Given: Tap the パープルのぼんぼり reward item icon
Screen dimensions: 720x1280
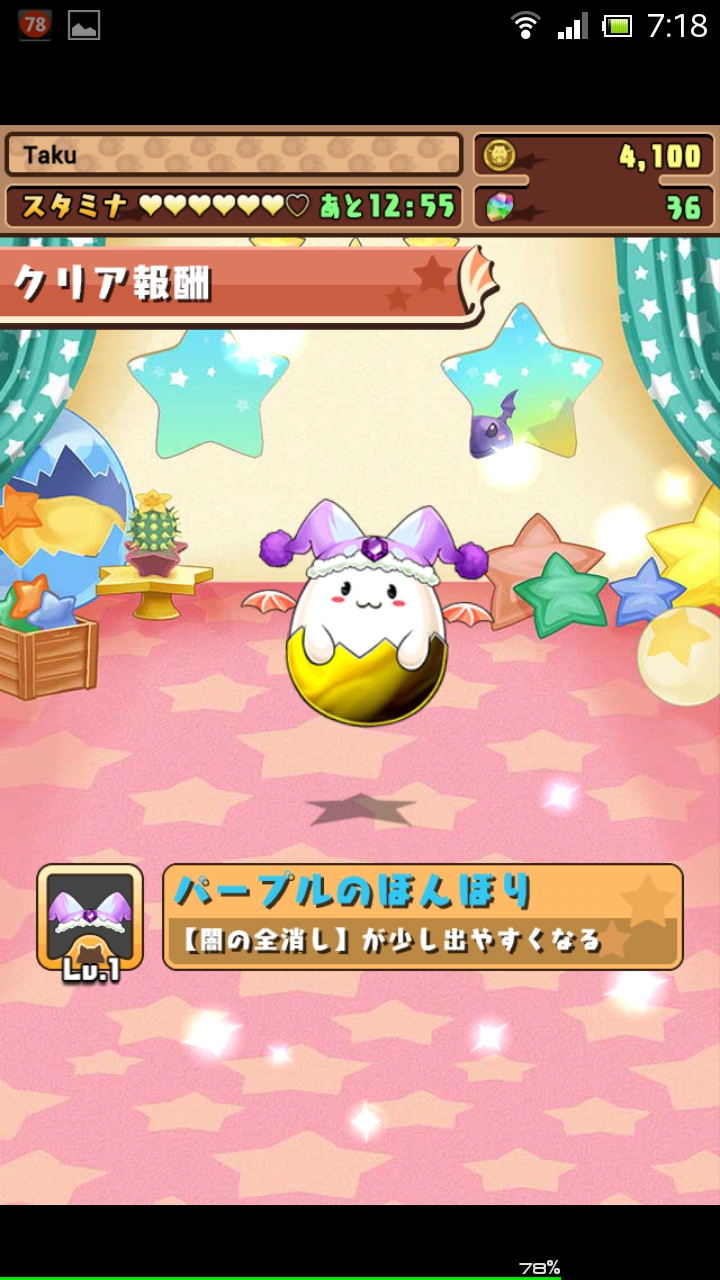Looking at the screenshot, I should [90, 917].
